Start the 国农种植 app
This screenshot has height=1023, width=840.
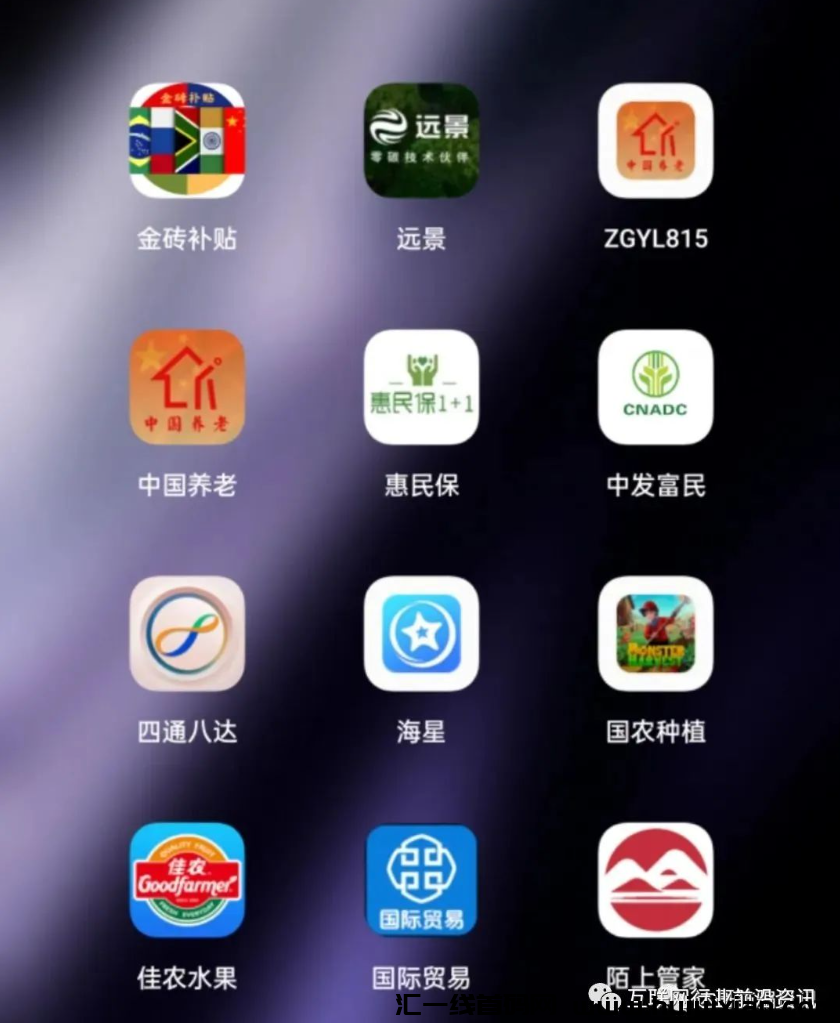[x=655, y=633]
